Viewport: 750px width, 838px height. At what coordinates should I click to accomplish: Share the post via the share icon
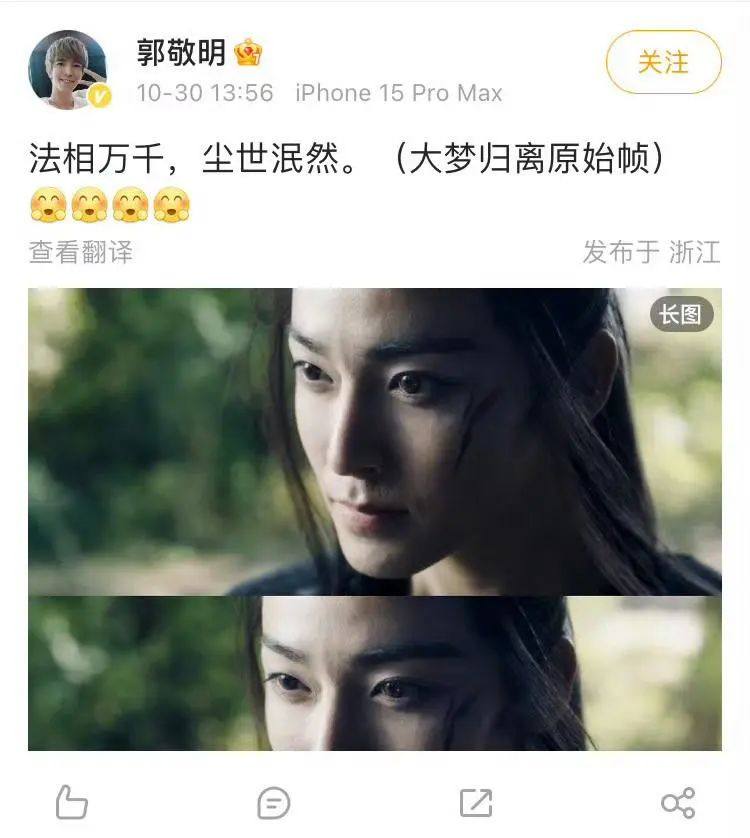coord(677,802)
